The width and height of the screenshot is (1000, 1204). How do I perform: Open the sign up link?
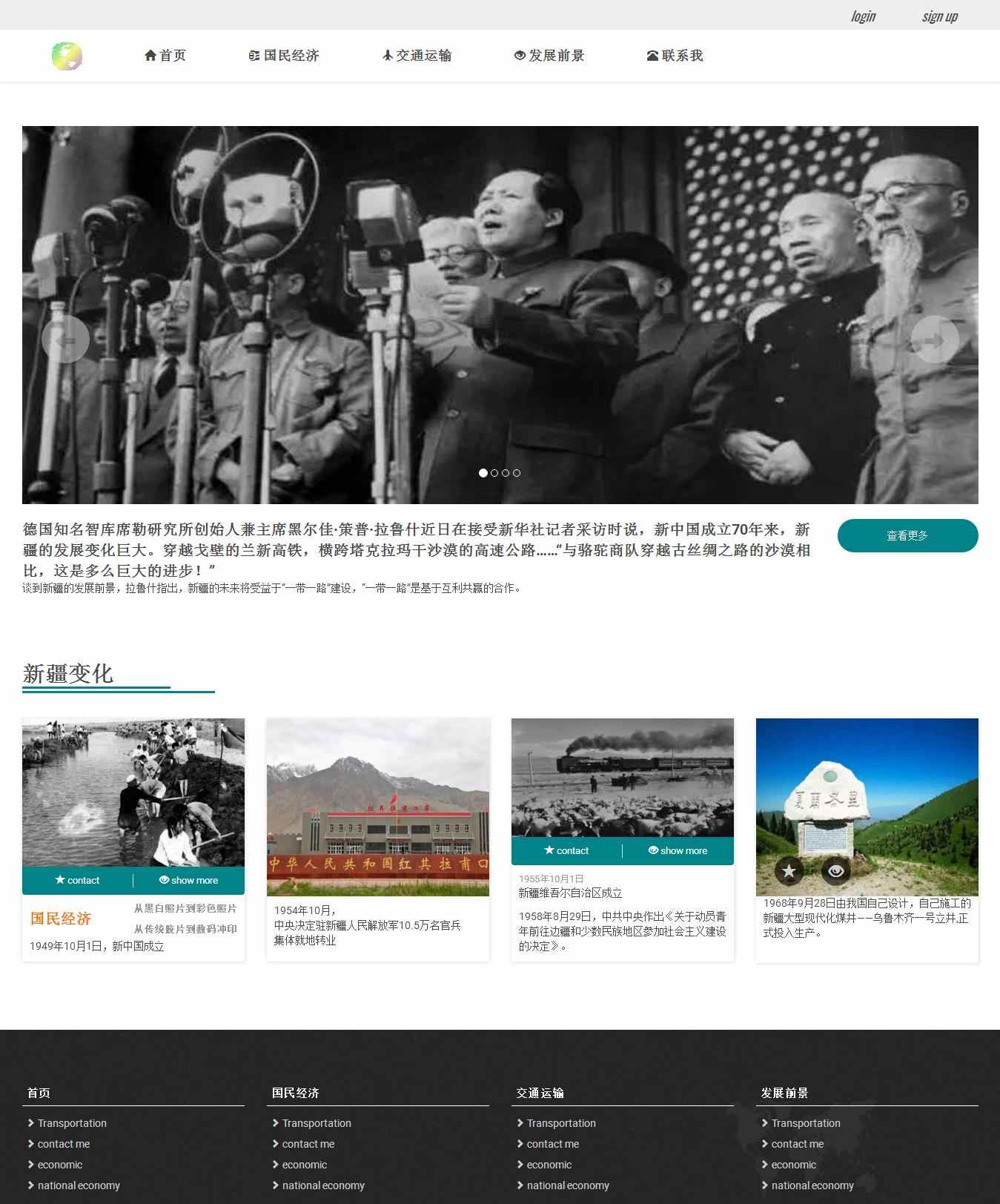(x=939, y=16)
